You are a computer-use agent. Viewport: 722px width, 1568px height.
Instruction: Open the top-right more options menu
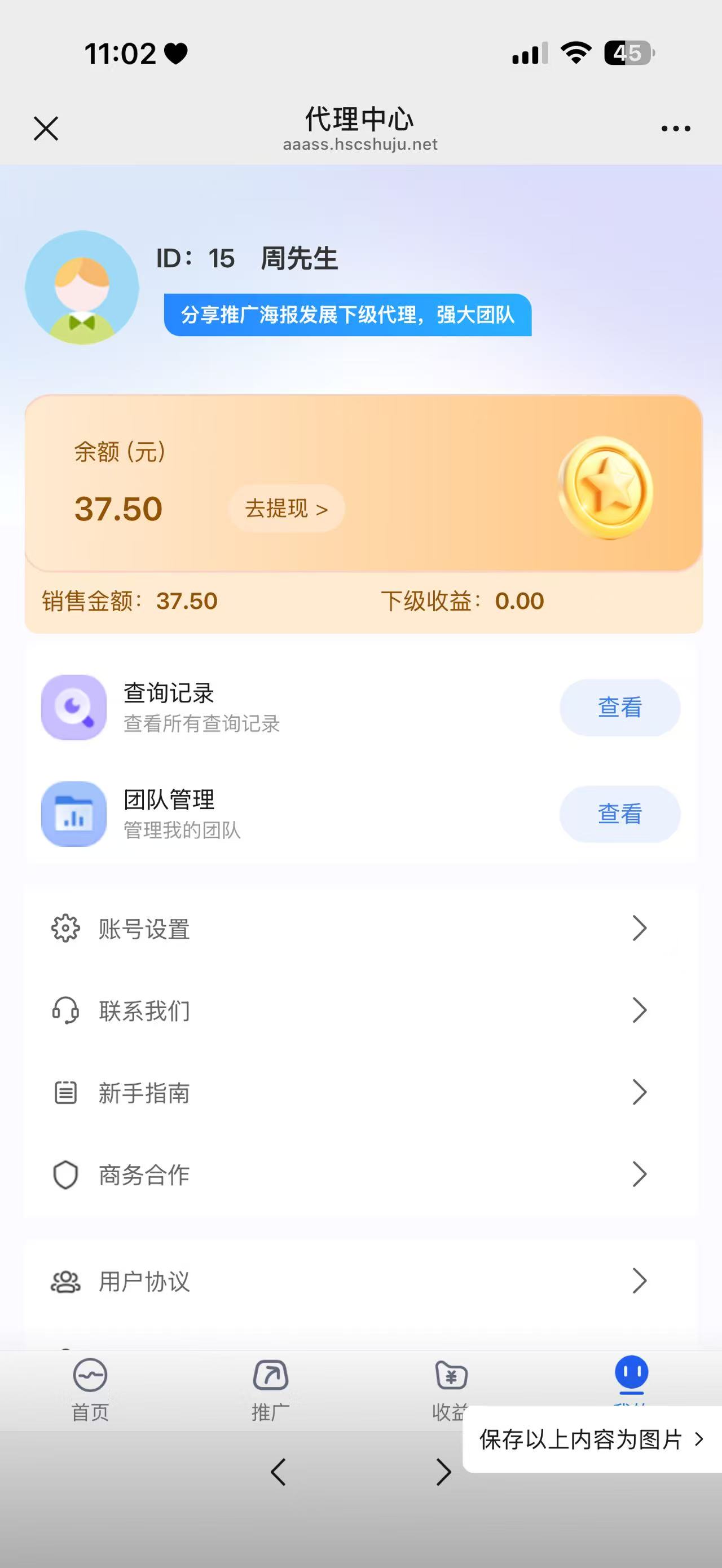[x=676, y=127]
